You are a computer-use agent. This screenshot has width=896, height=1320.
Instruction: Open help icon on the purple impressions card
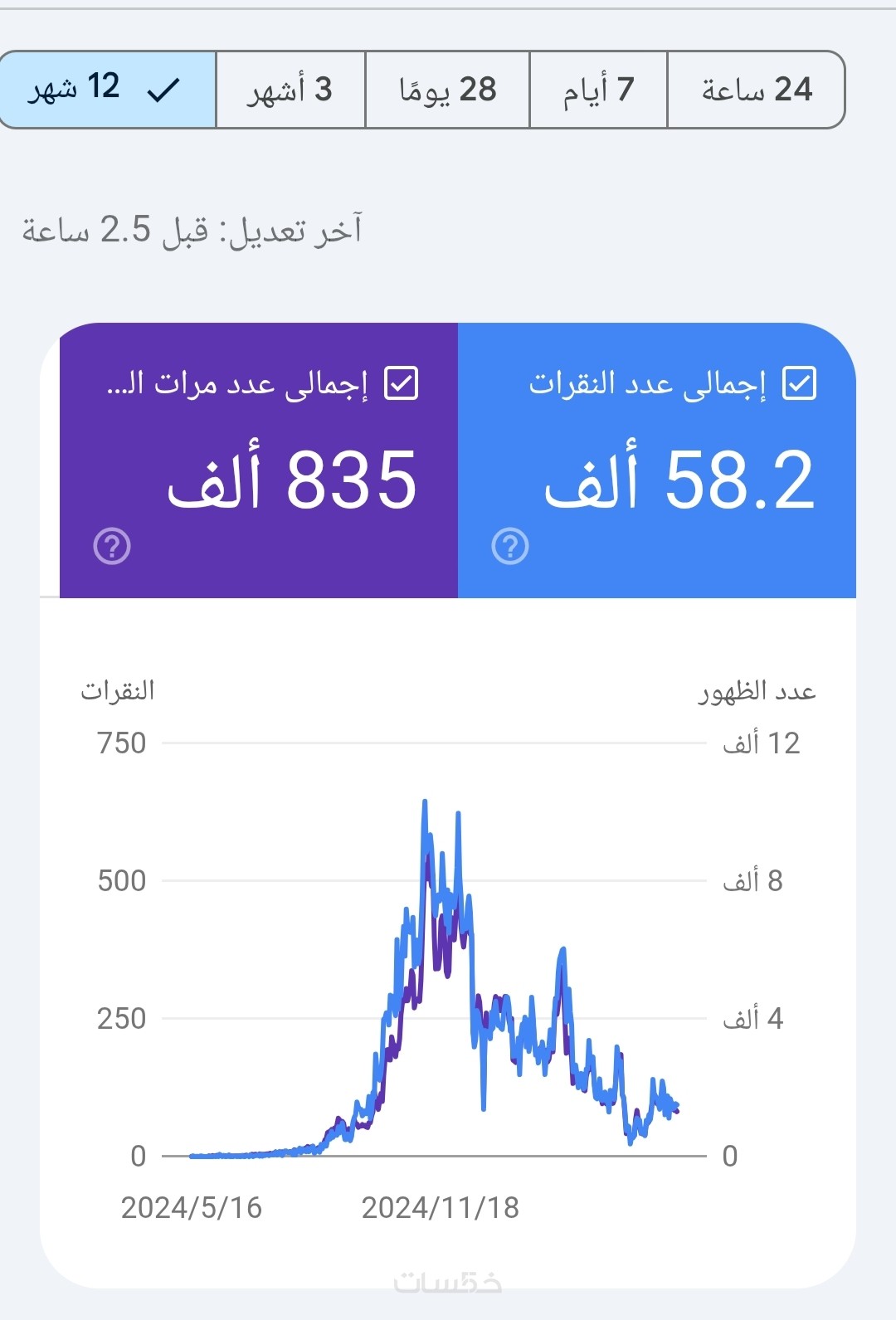pos(112,546)
